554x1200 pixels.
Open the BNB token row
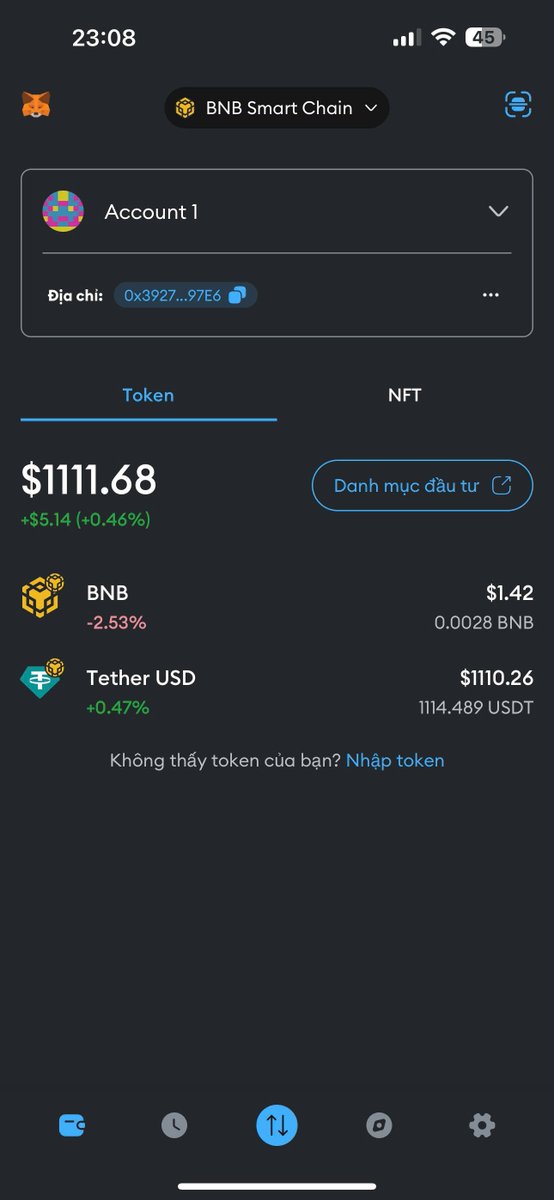(x=277, y=606)
